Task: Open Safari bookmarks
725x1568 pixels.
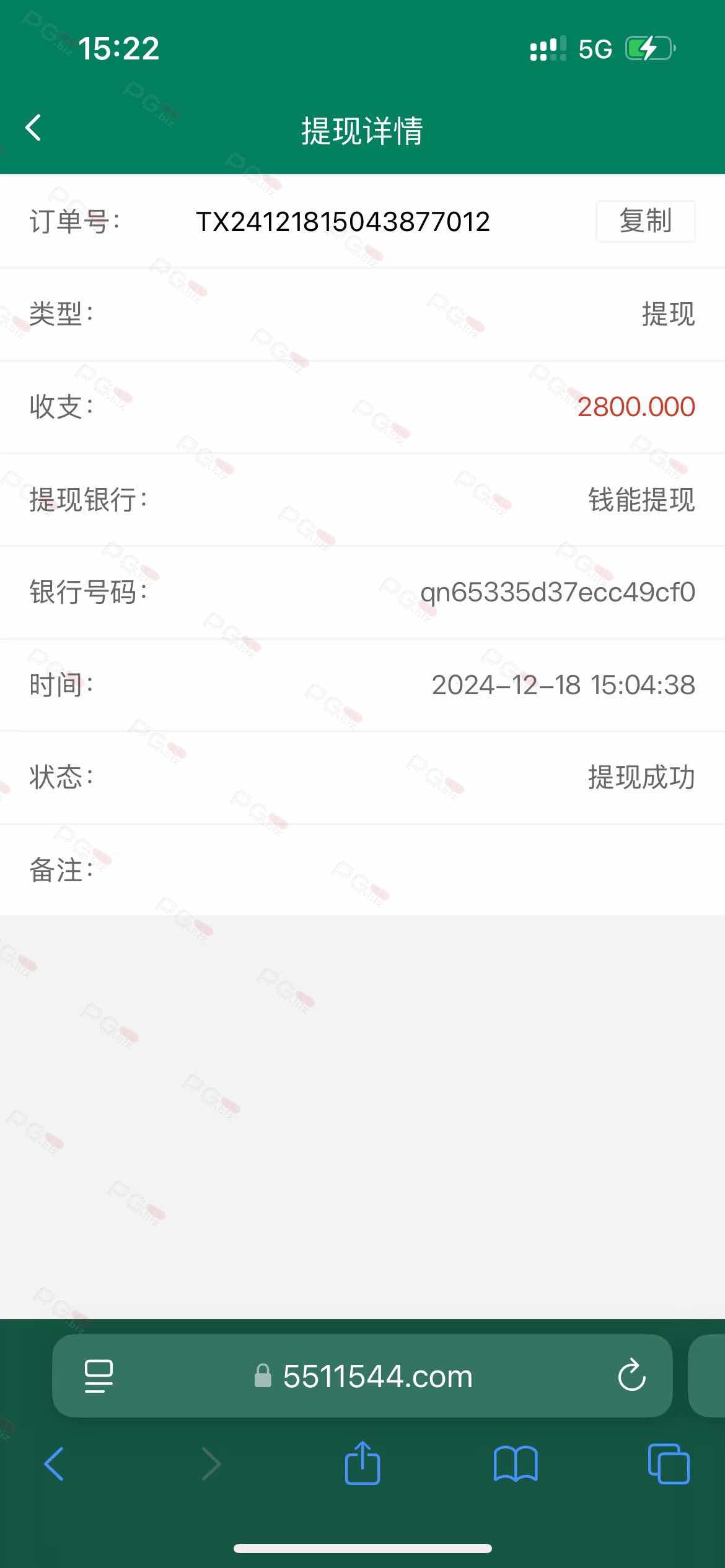Action: [516, 1464]
